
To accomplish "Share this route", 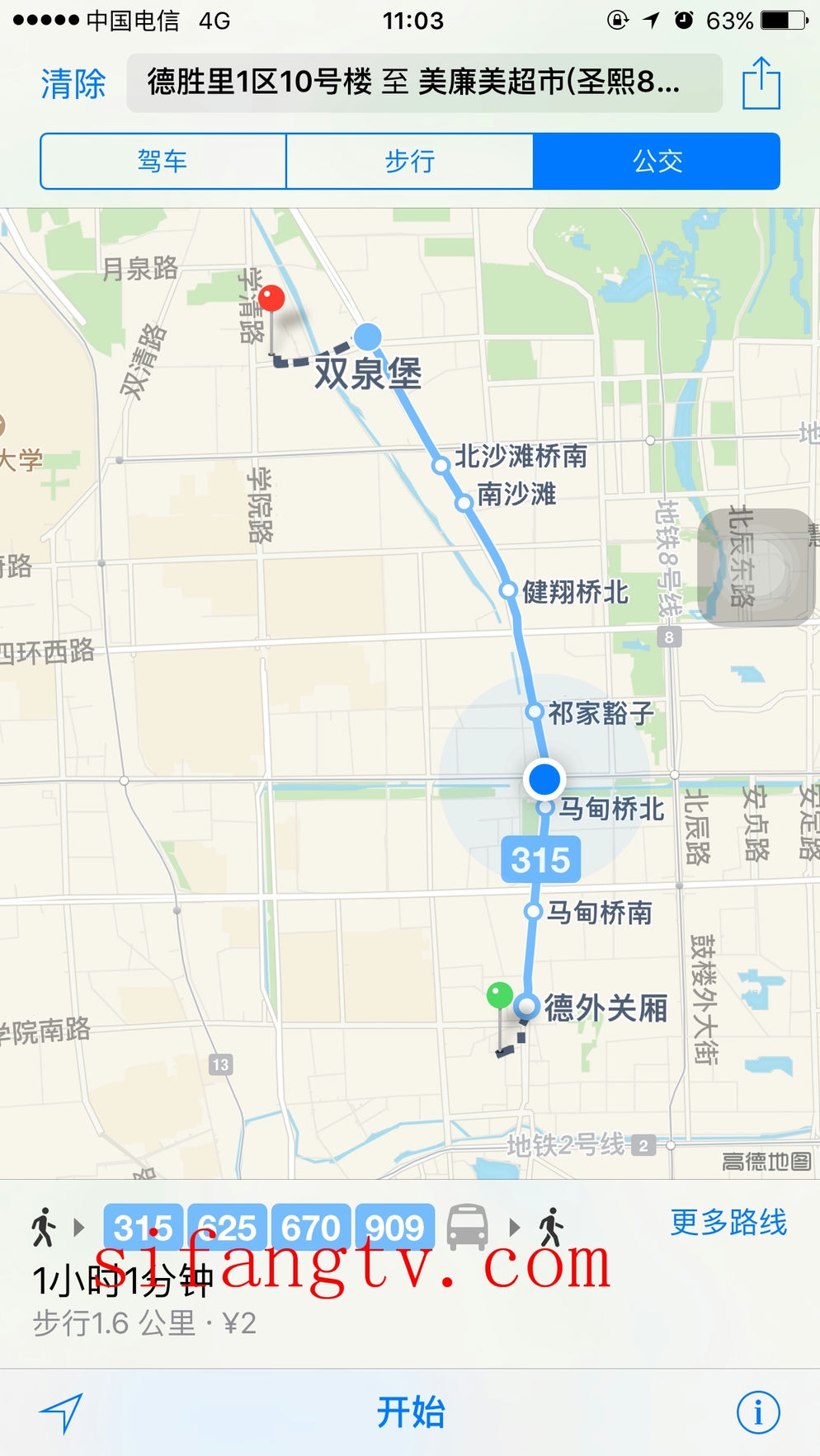I will [x=761, y=83].
